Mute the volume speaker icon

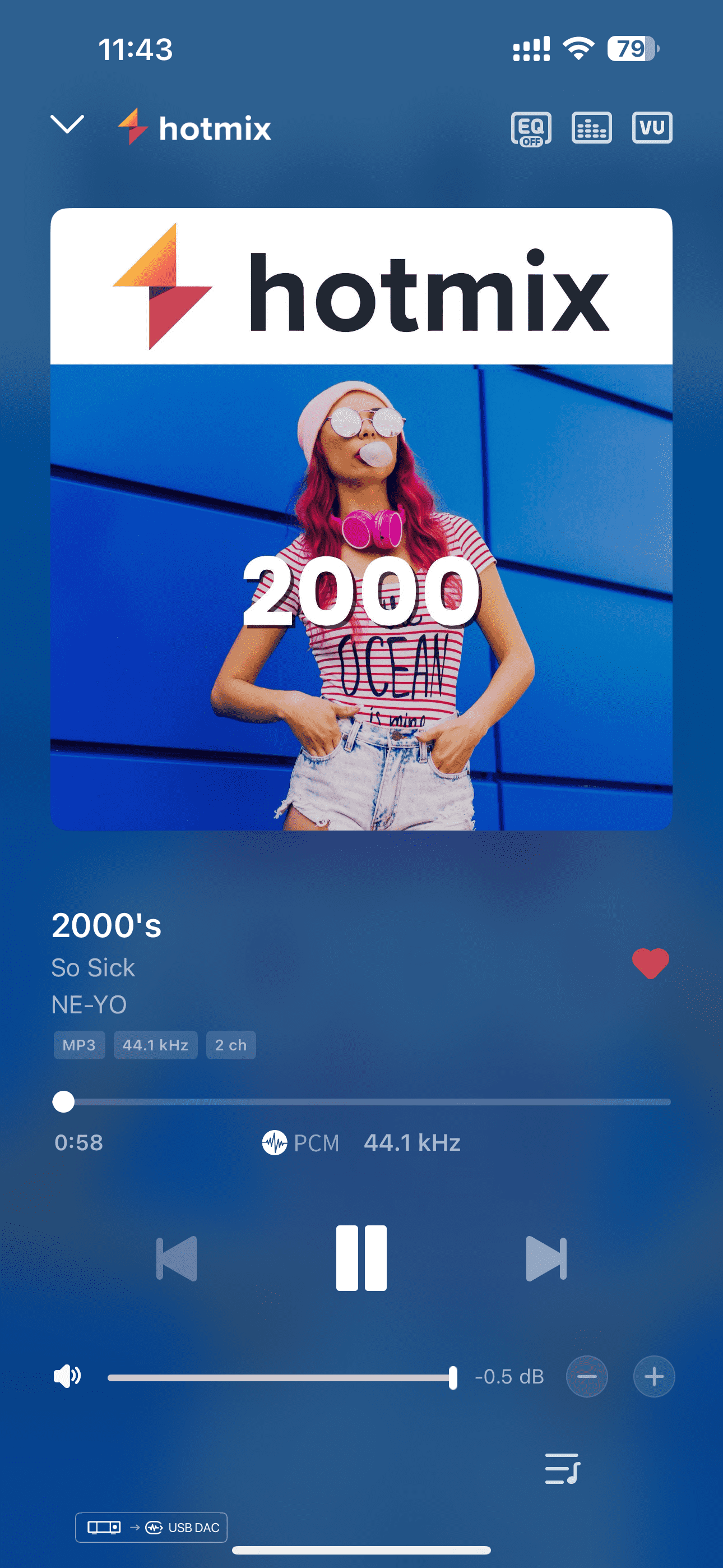tap(67, 1376)
